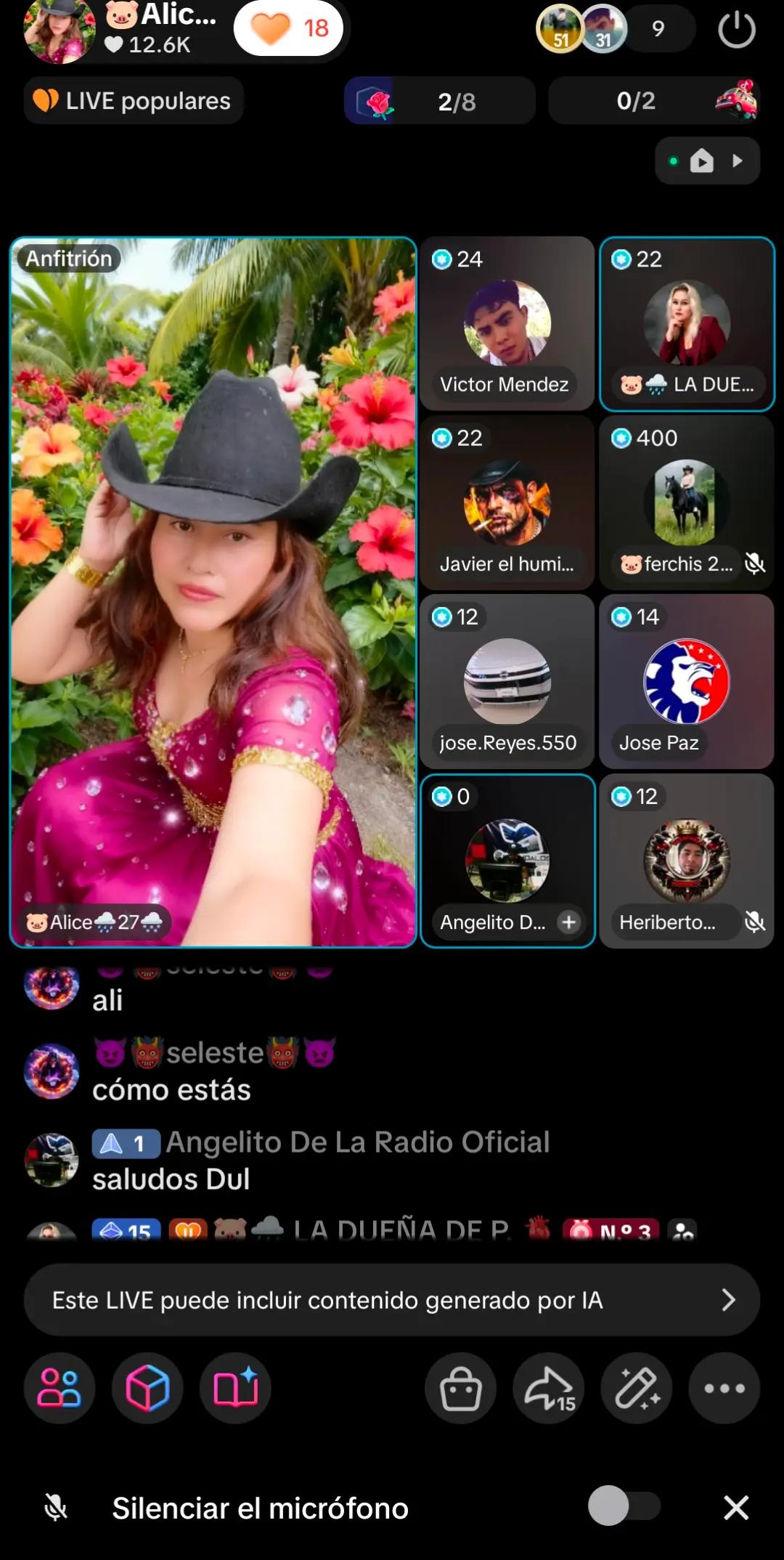View Jose Paz guest tile
Image resolution: width=784 pixels, height=1560 pixels.
(687, 681)
